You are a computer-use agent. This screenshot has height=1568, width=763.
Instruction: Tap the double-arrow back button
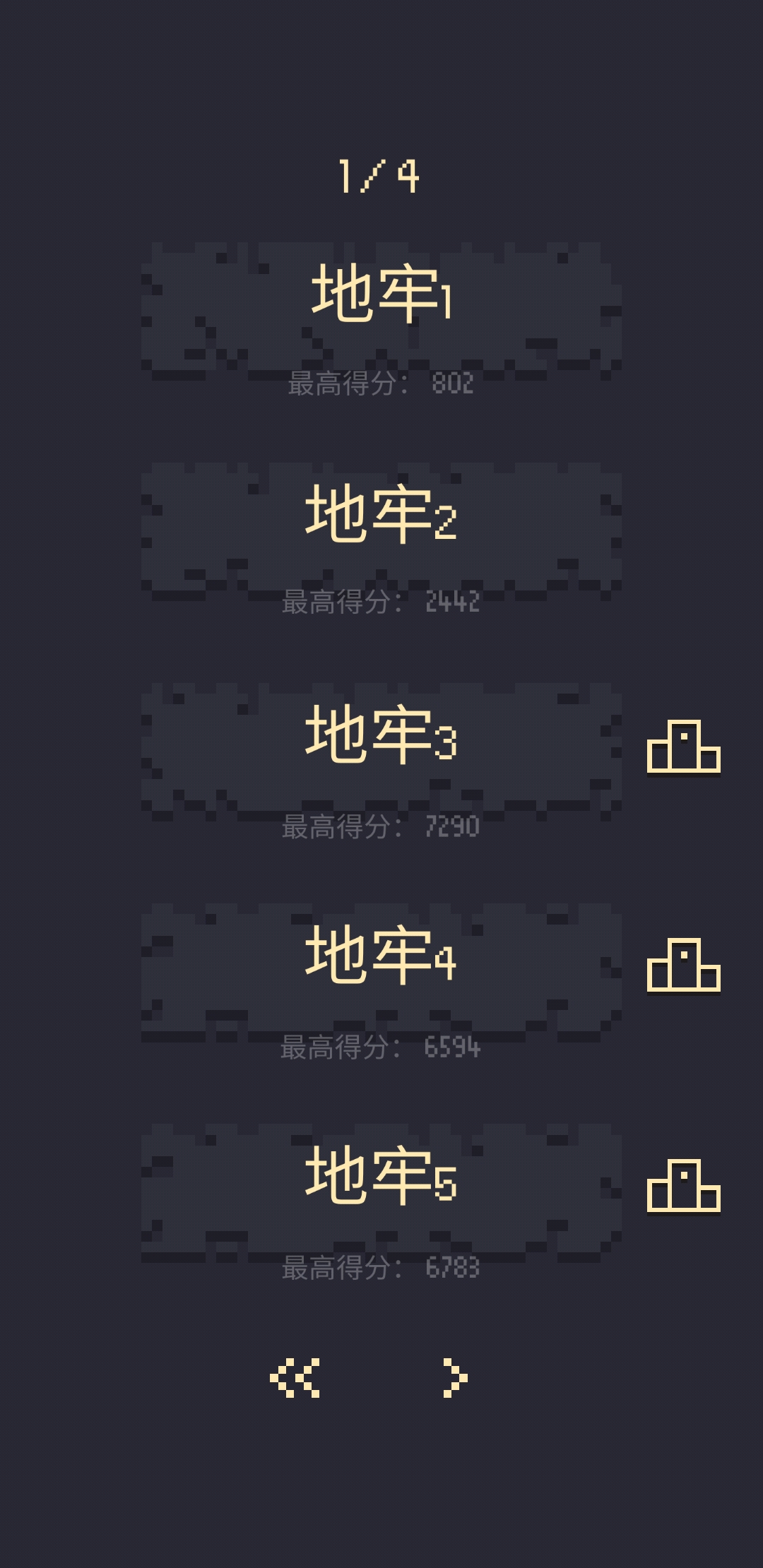pos(295,1377)
